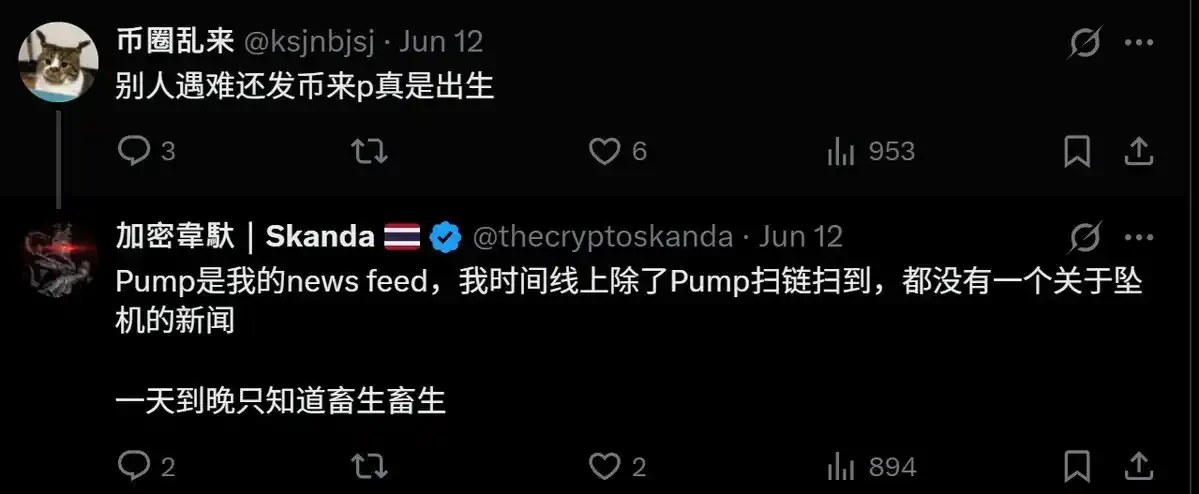Open overflow menu on Skanda's reply
Screen dimensions: 1199x494
[x=1140, y=237]
